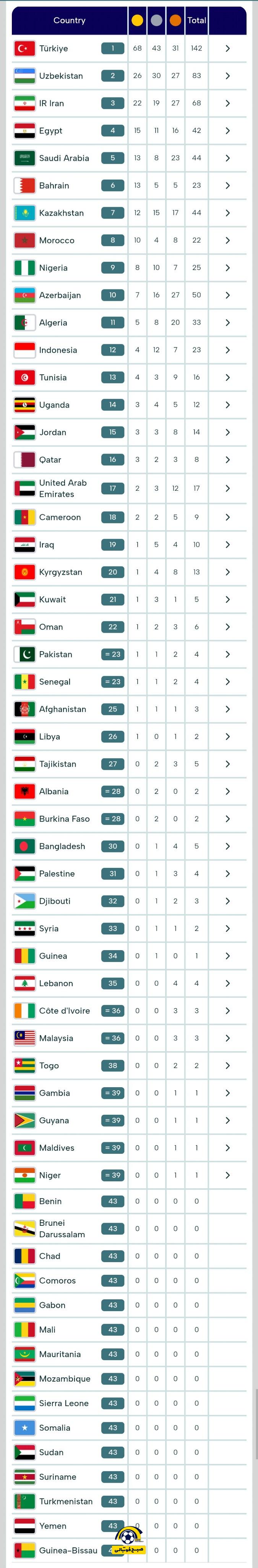
Task: Show IR Iran's medal details
Action: click(228, 103)
